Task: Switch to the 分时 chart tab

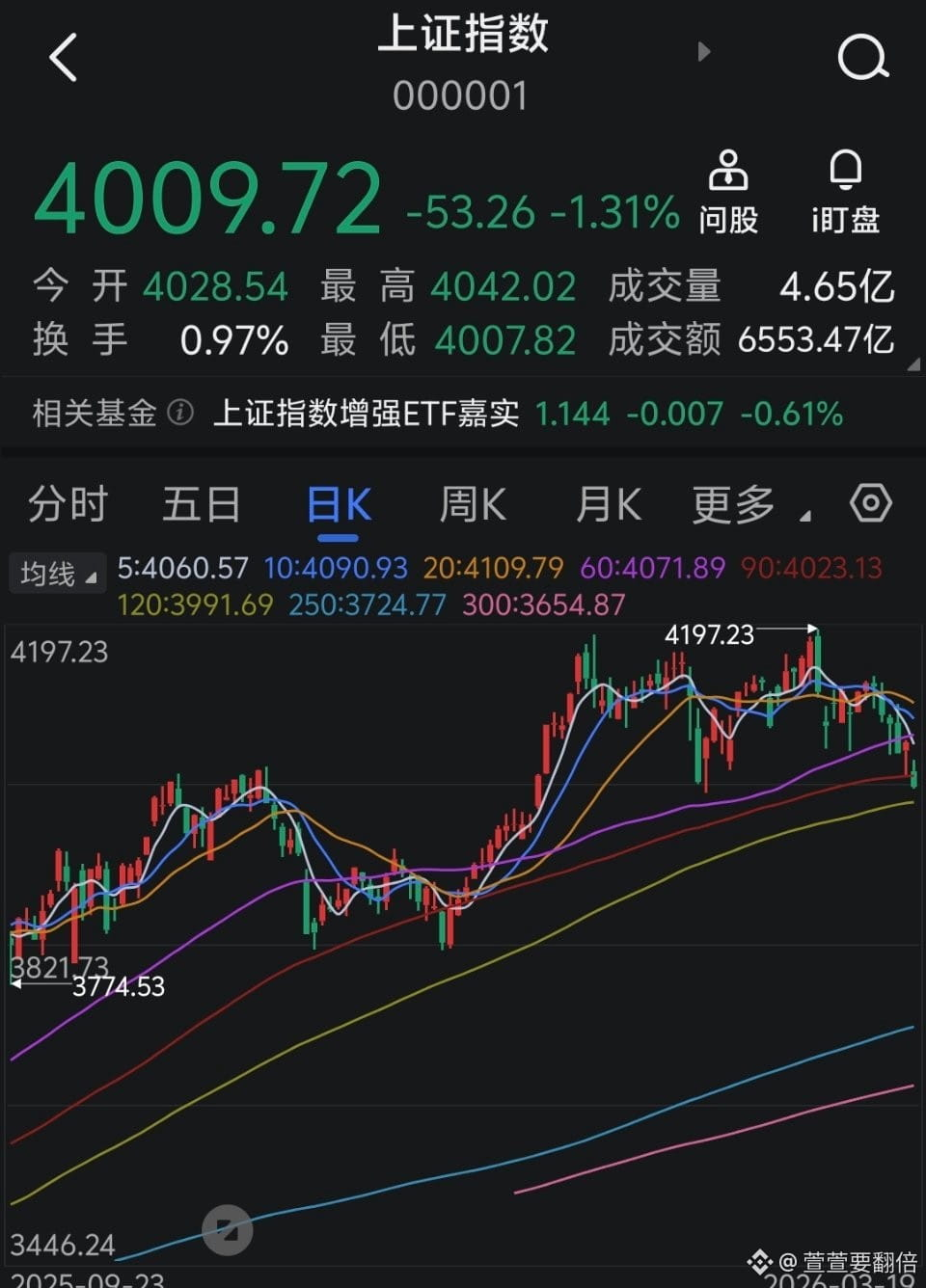Action: [x=68, y=504]
